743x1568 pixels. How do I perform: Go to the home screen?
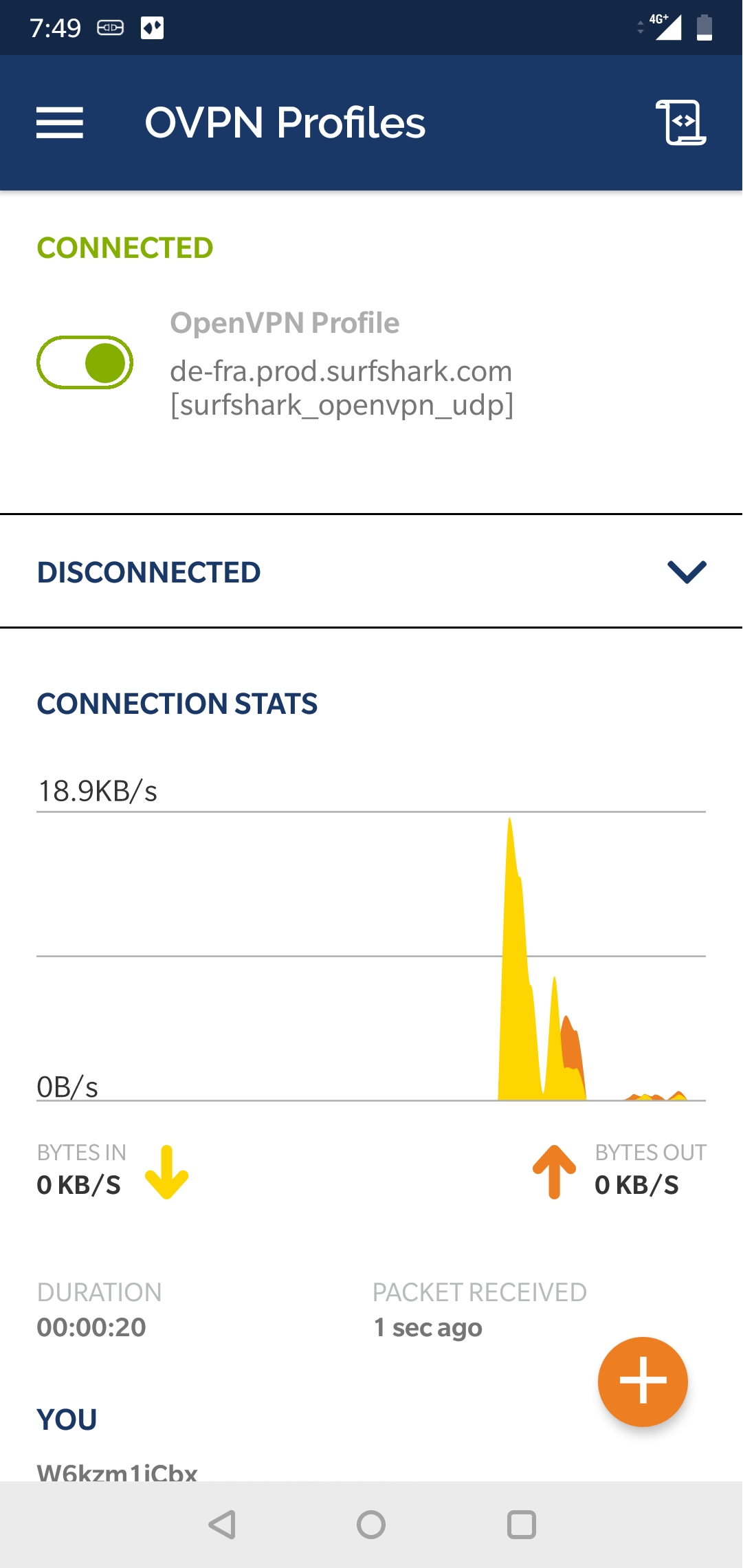(x=371, y=1525)
